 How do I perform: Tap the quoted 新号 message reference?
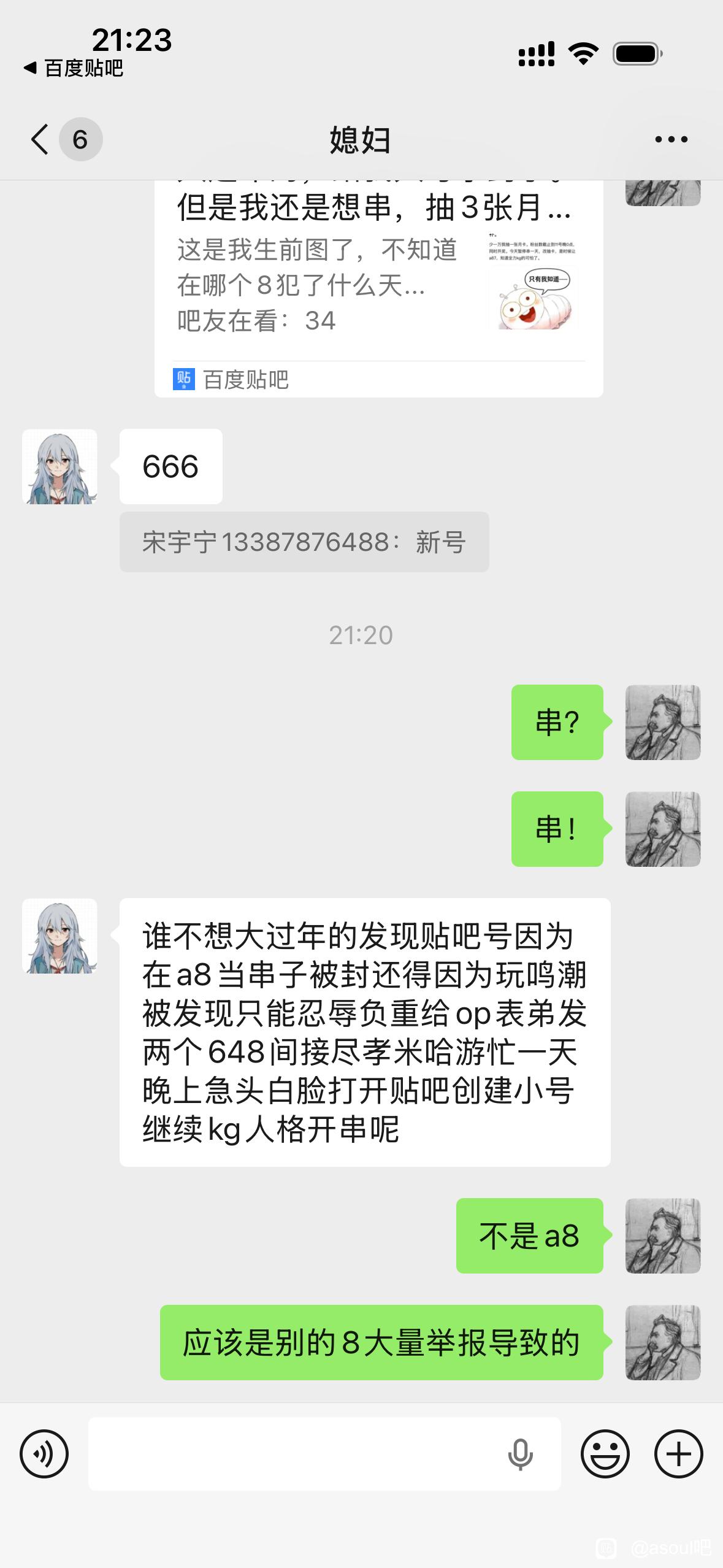tap(304, 542)
